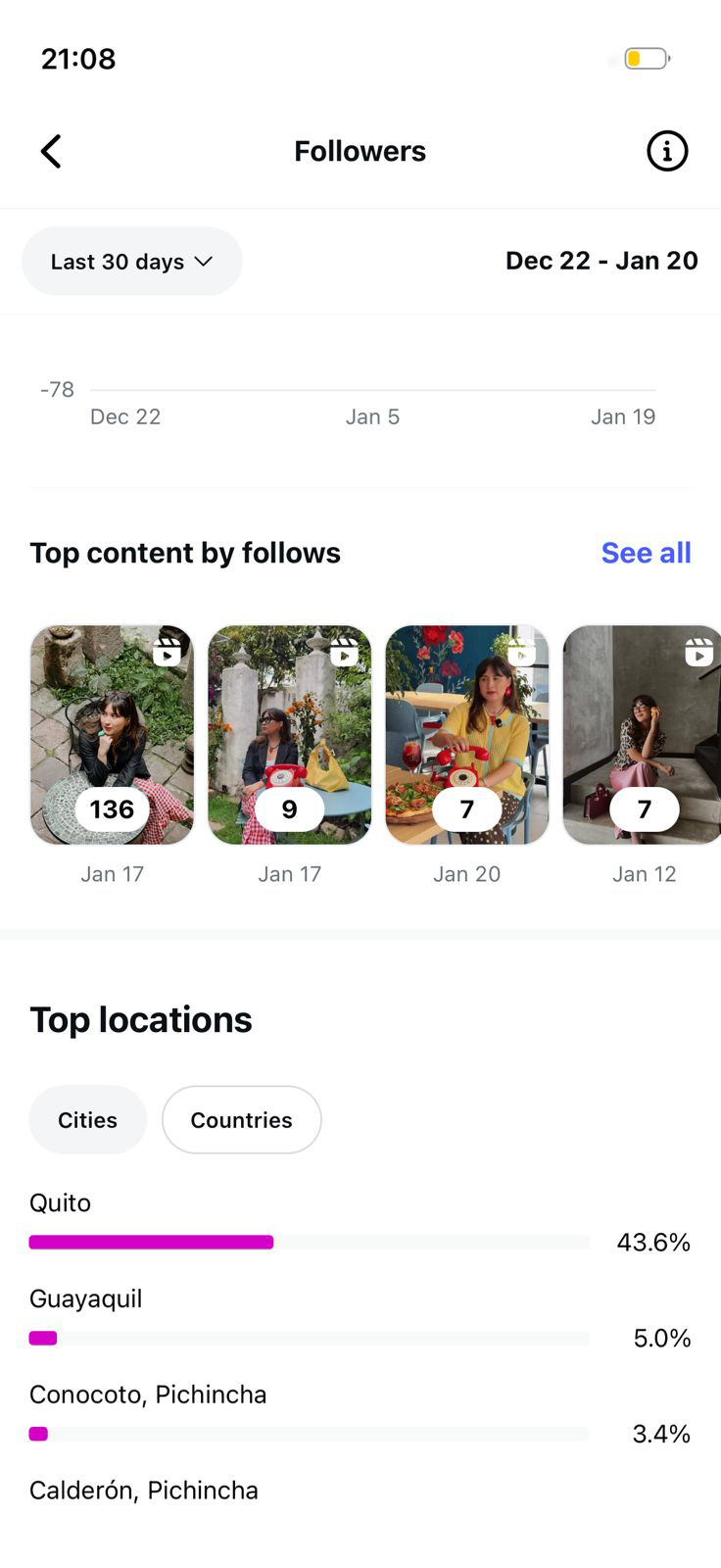This screenshot has width=721, height=1568.
Task: Open the Jan 17 reel with 136 follows
Action: point(112,735)
